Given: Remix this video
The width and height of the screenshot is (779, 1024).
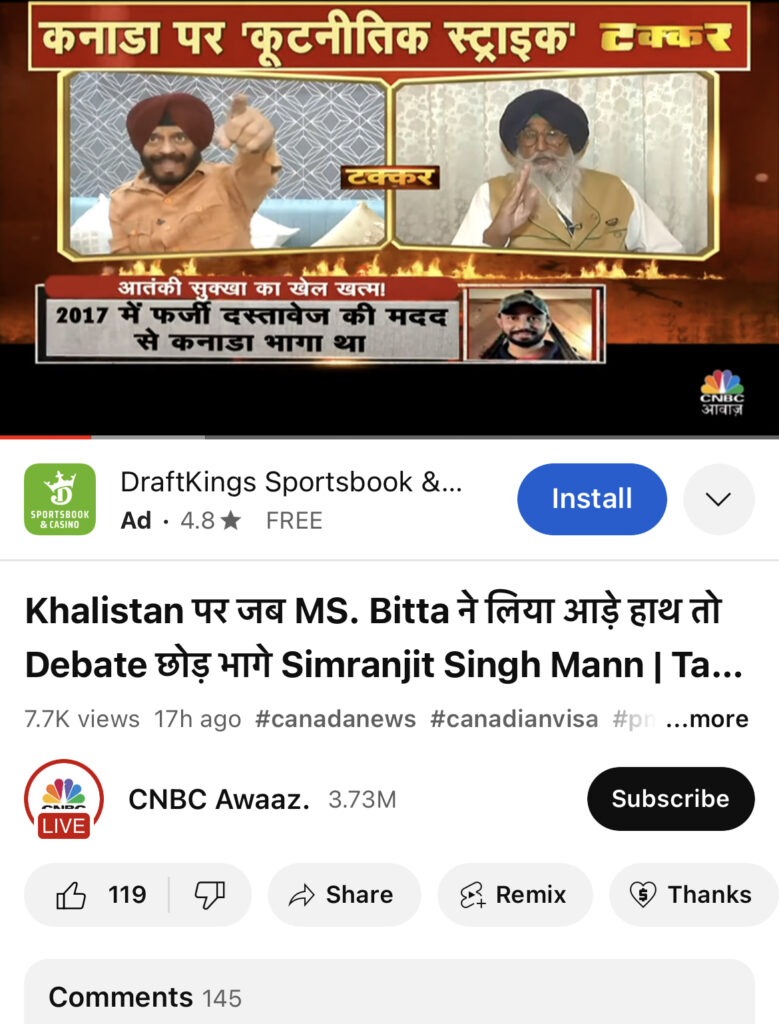Looking at the screenshot, I should (x=514, y=894).
